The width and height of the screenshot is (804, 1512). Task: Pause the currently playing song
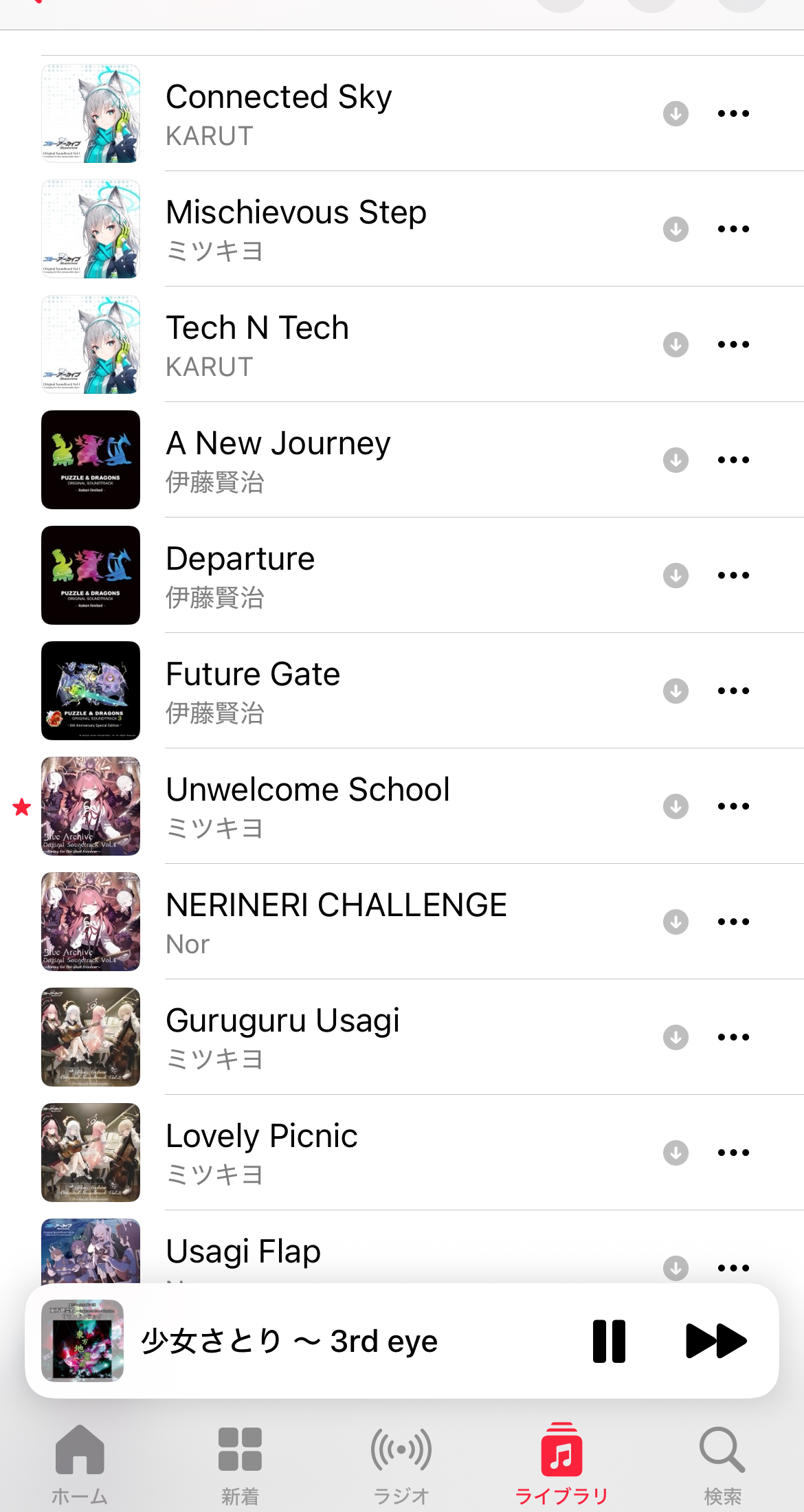(609, 1341)
